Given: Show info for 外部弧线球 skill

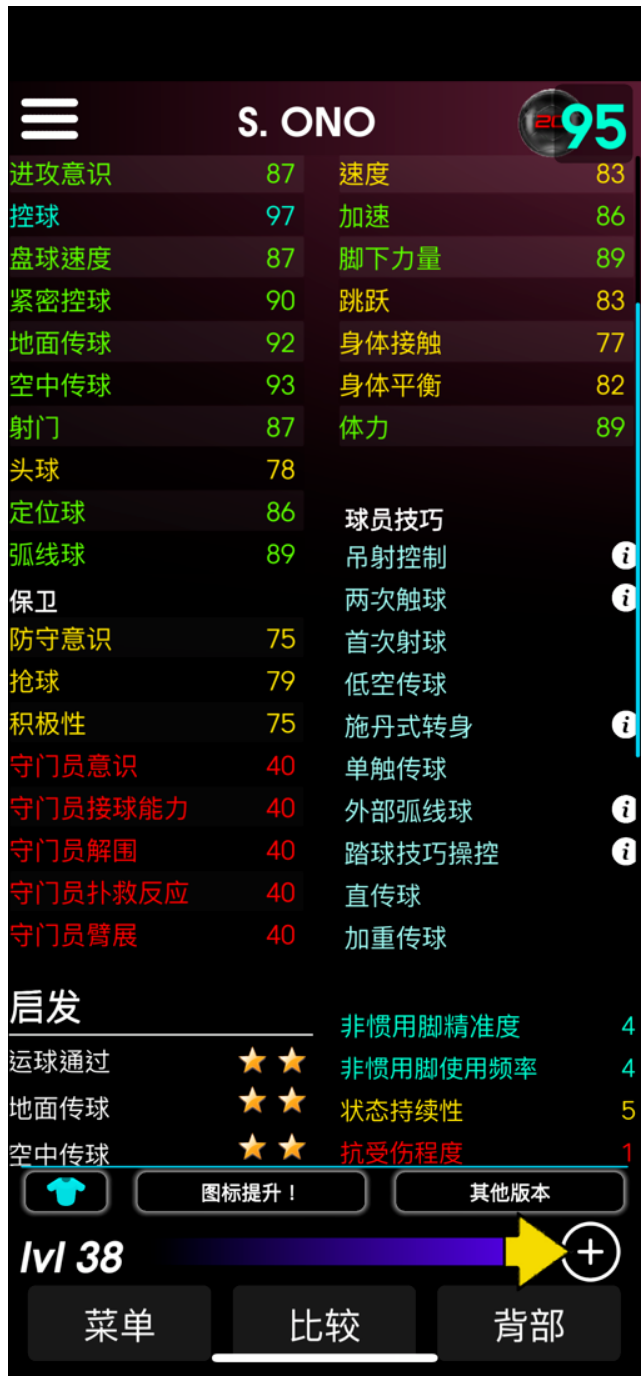Looking at the screenshot, I should point(623,809).
